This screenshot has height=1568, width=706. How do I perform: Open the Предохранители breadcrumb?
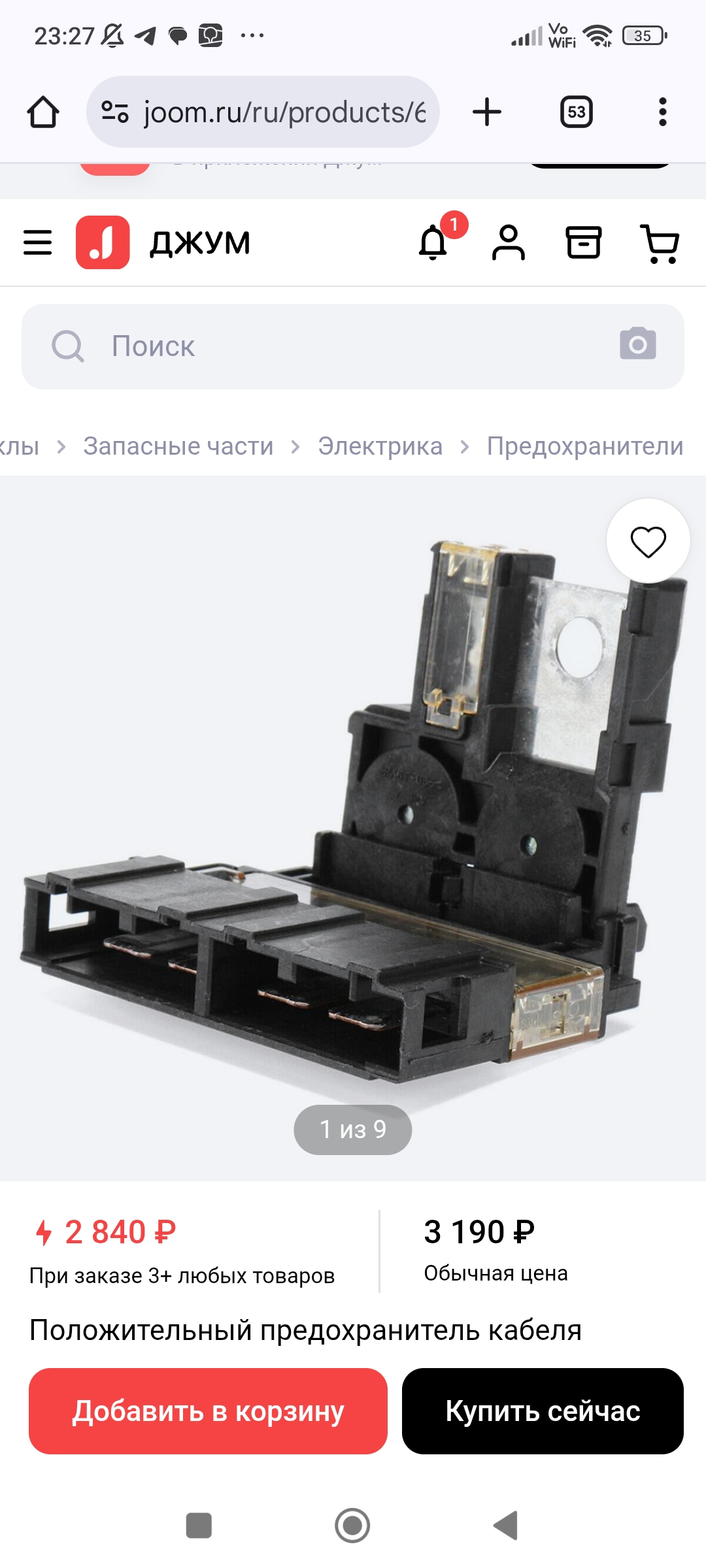pyautogui.click(x=584, y=446)
